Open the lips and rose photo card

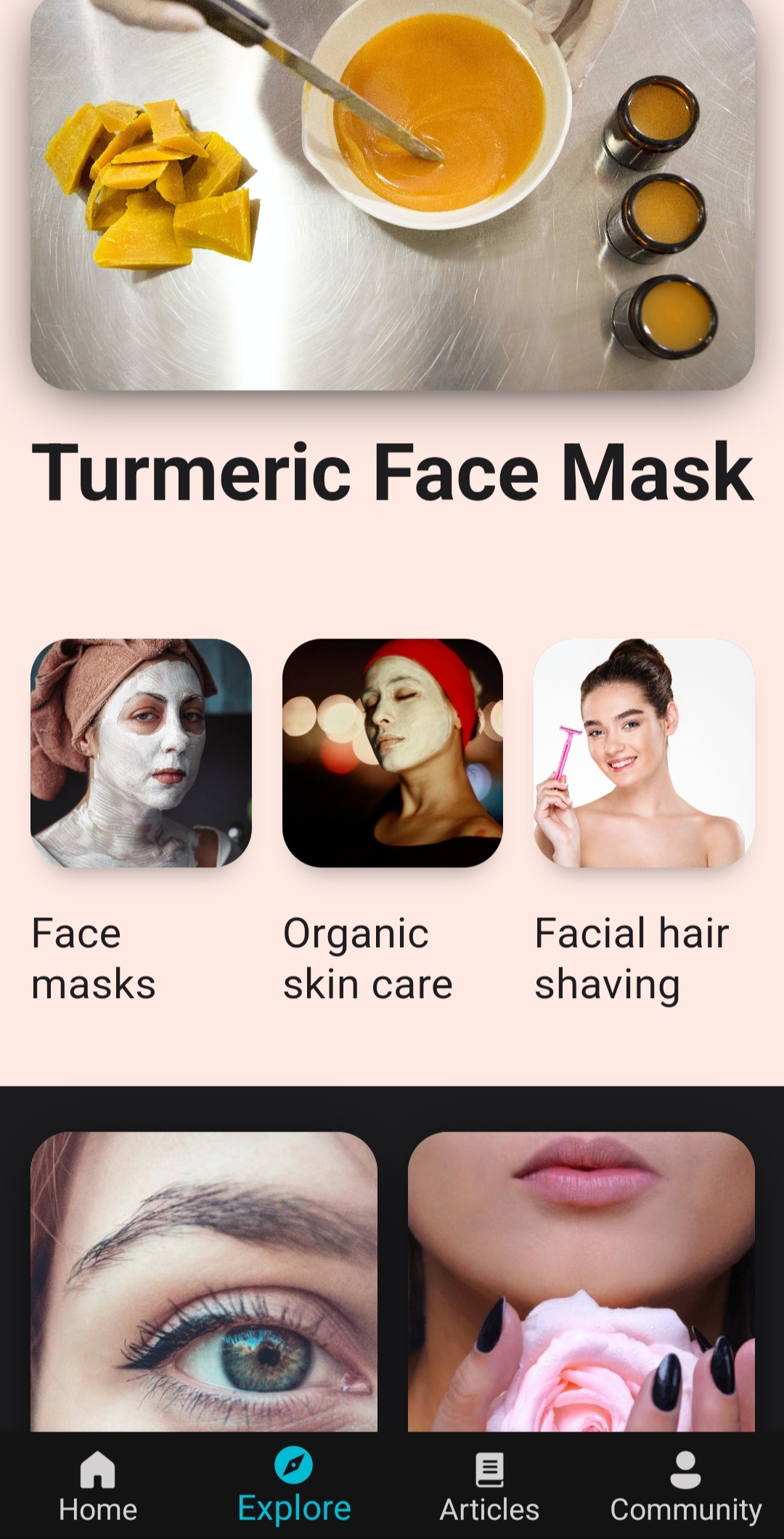581,1282
